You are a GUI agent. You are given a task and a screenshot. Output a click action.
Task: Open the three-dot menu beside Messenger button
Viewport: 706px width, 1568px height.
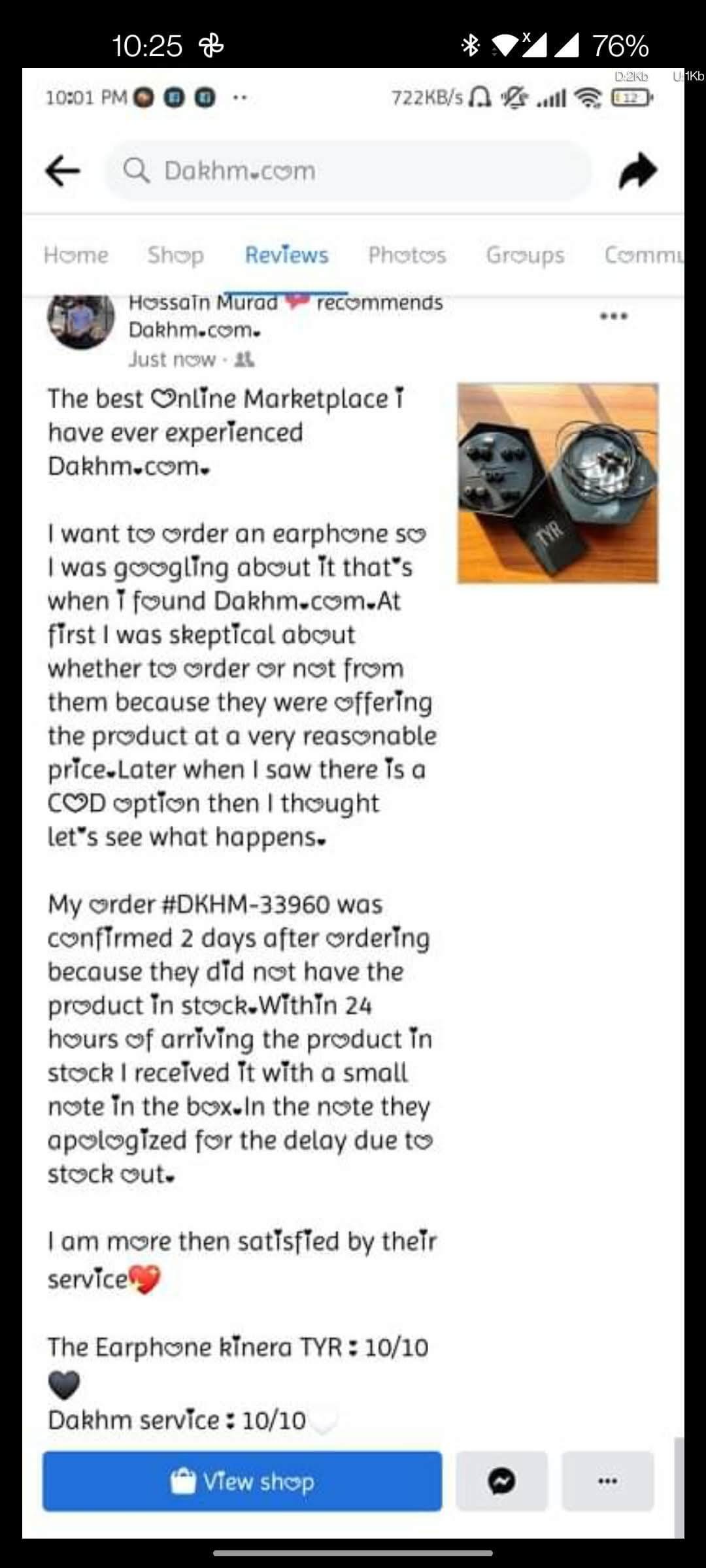pyautogui.click(x=608, y=1481)
